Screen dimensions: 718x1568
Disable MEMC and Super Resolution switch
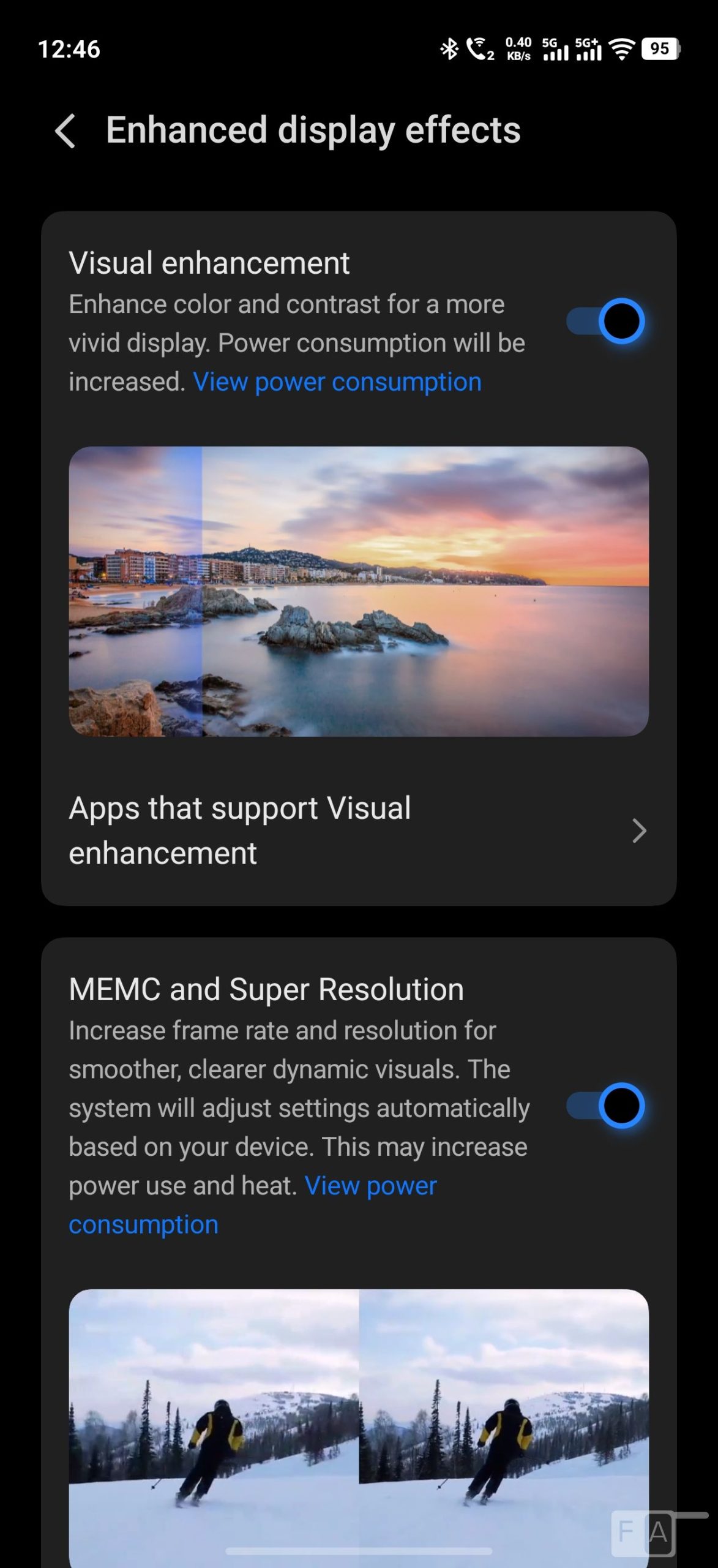pyautogui.click(x=605, y=1106)
